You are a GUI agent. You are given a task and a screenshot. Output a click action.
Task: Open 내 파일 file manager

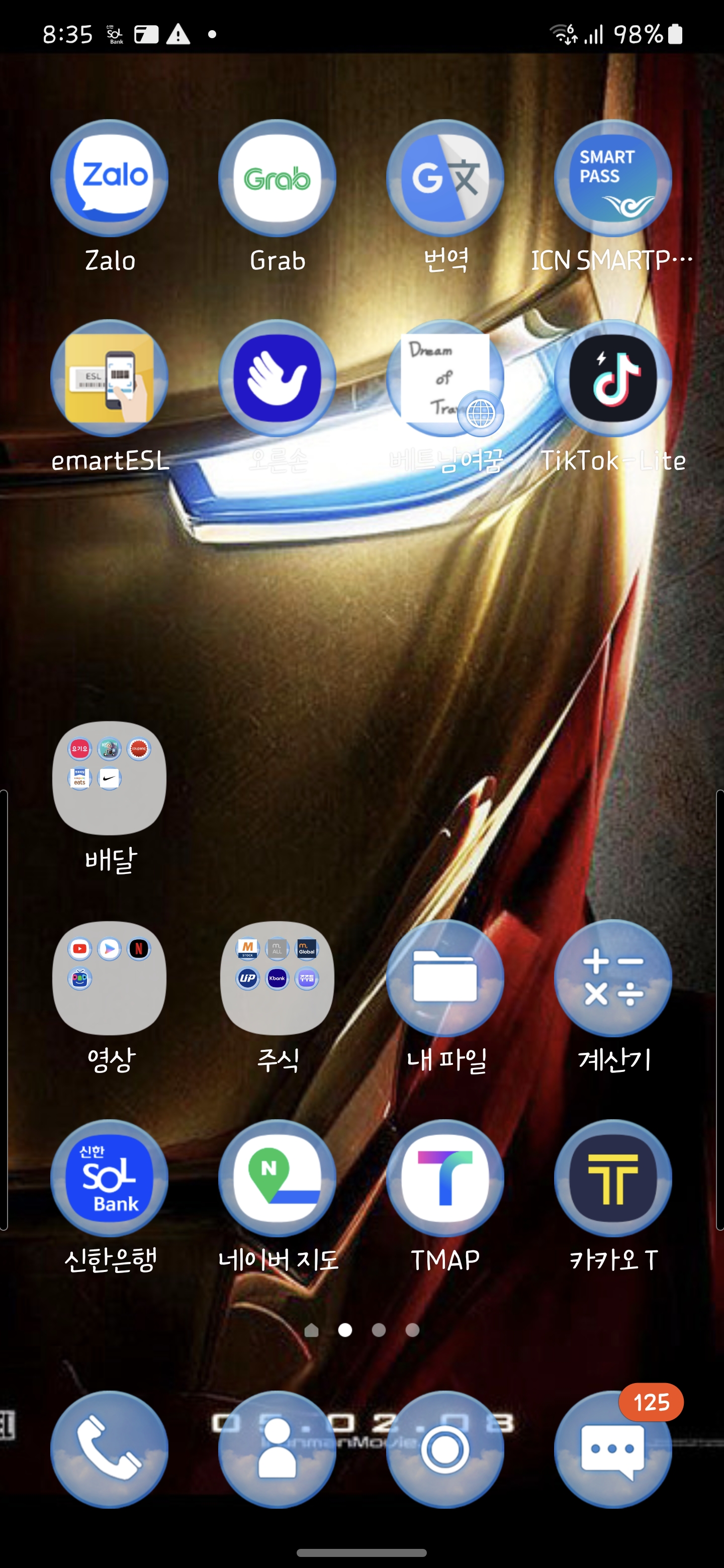click(445, 977)
